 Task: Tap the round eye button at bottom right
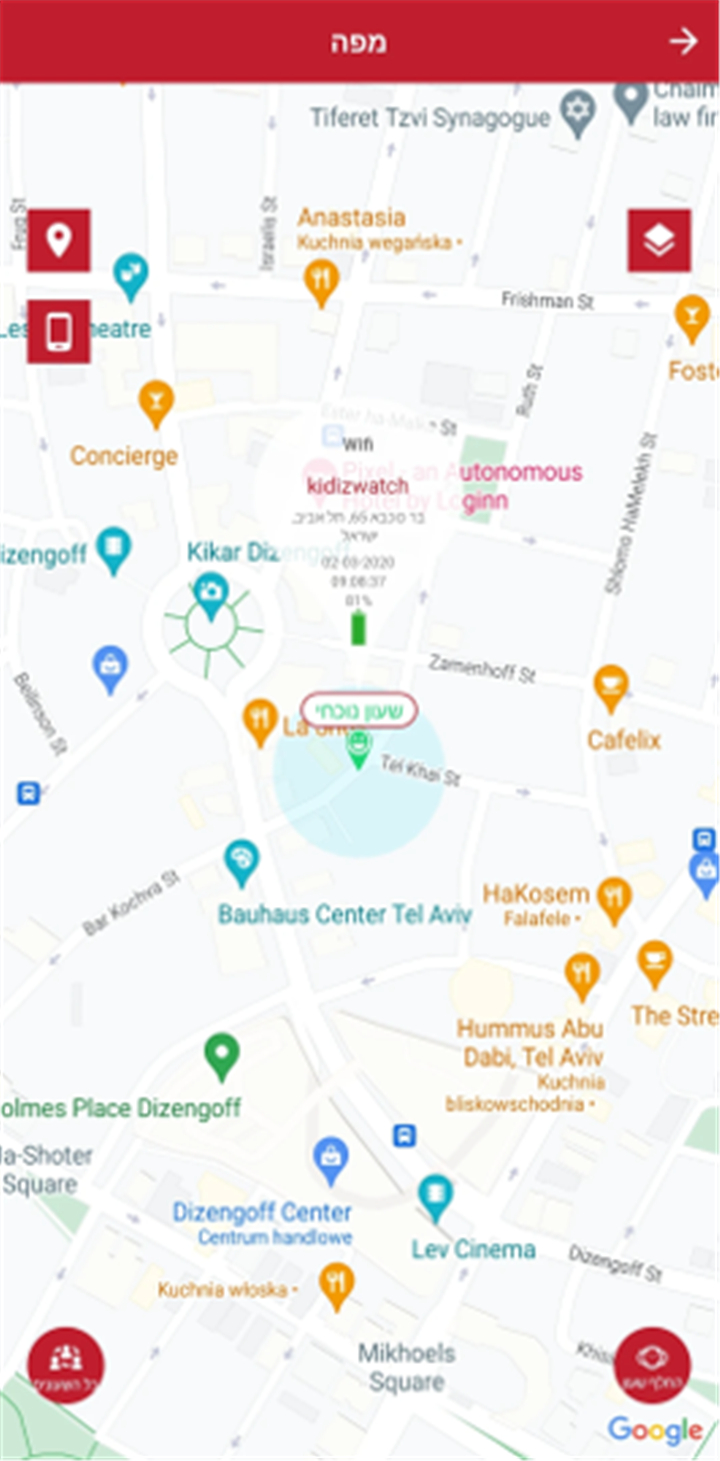[x=653, y=1365]
